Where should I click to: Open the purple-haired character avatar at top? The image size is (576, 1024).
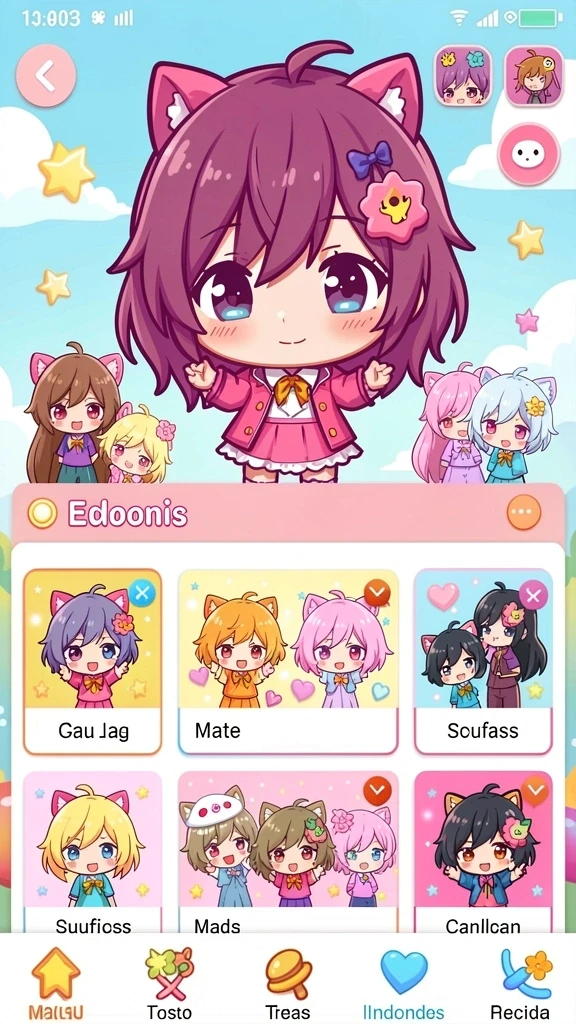(463, 76)
